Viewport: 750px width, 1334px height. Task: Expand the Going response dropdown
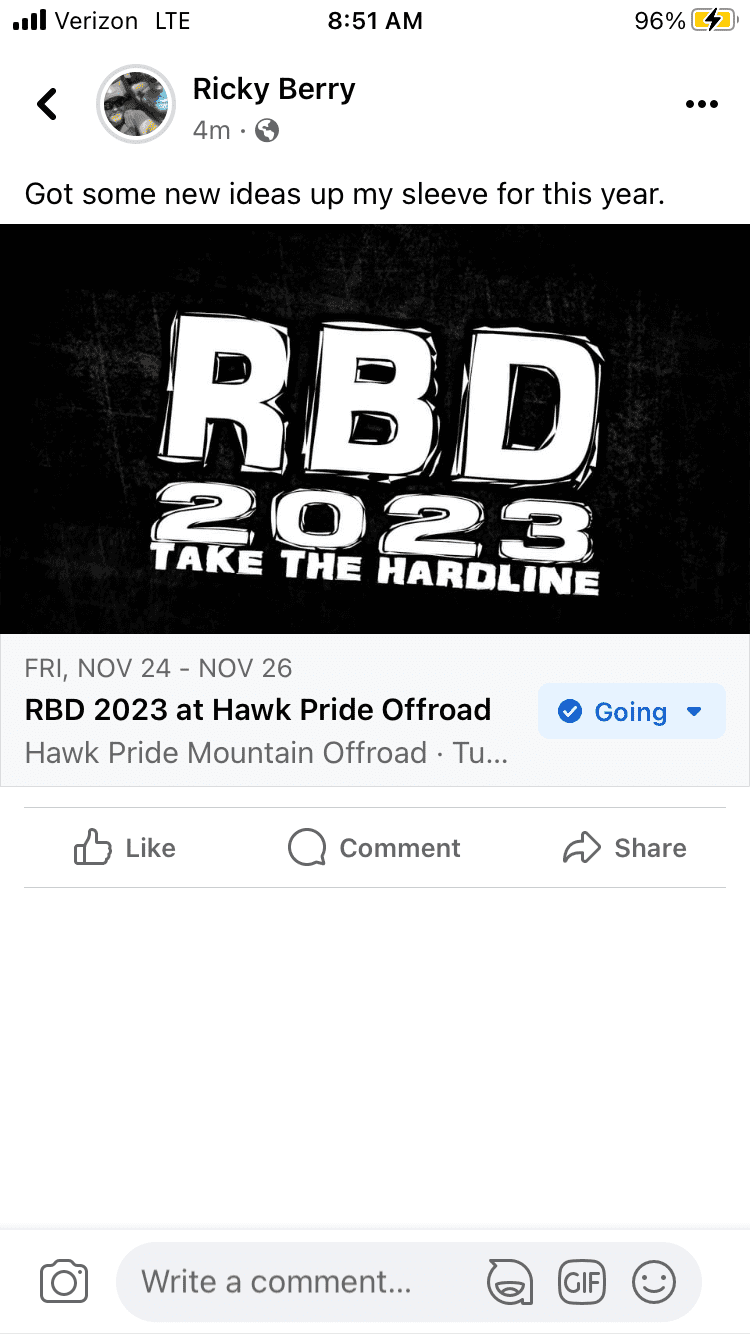pyautogui.click(x=631, y=712)
